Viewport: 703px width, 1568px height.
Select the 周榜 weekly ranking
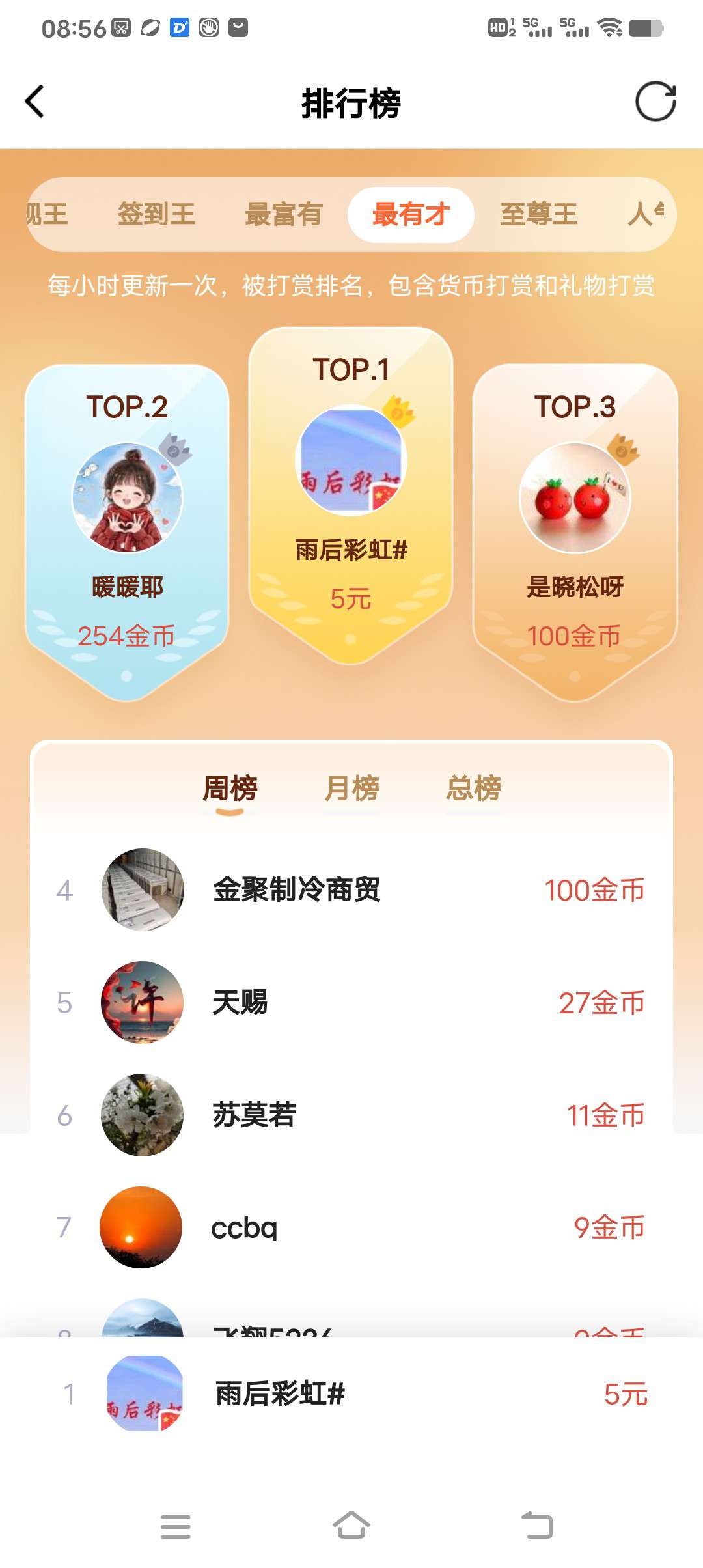pyautogui.click(x=230, y=789)
